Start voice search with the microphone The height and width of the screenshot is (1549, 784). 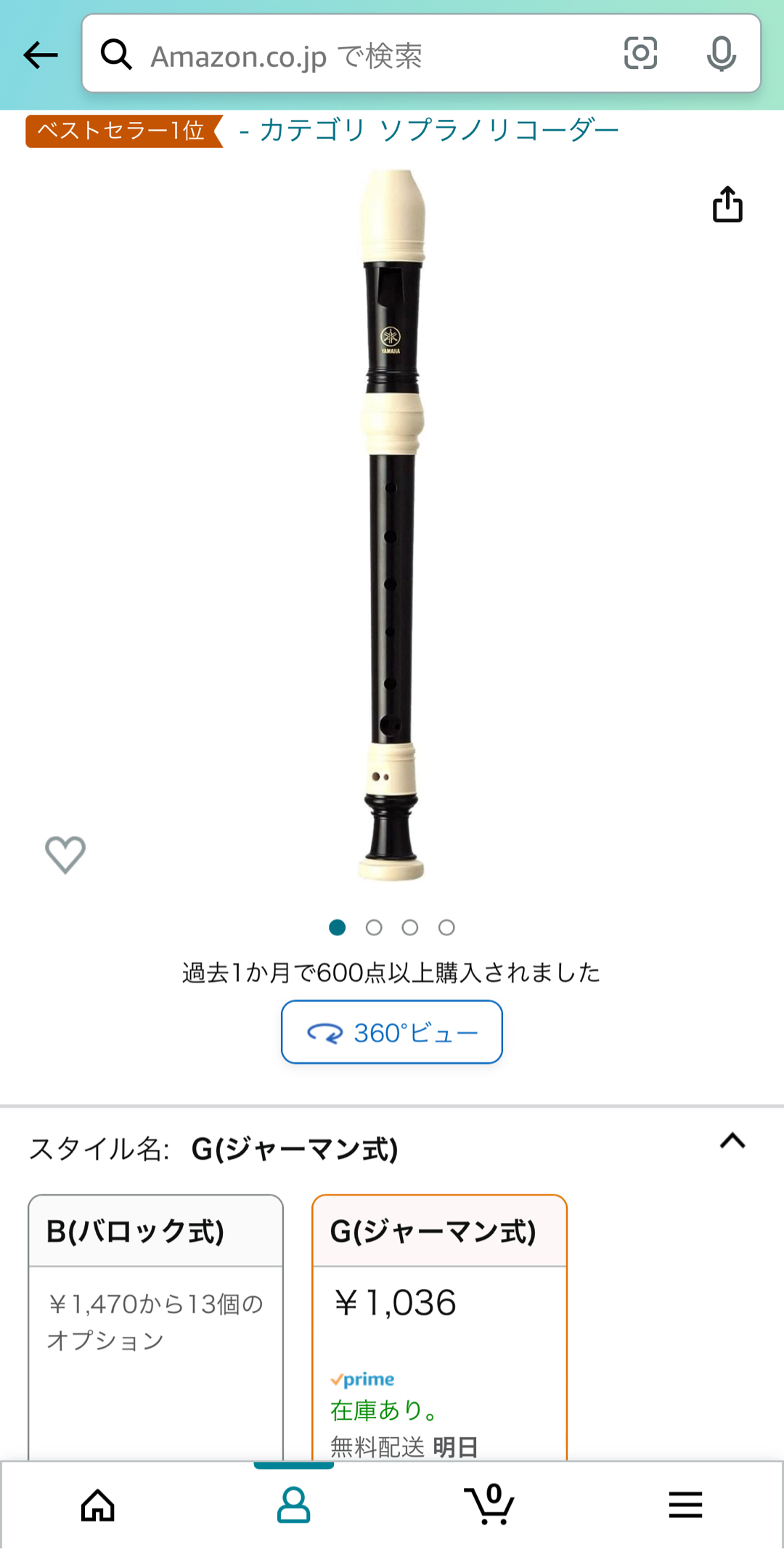point(721,54)
